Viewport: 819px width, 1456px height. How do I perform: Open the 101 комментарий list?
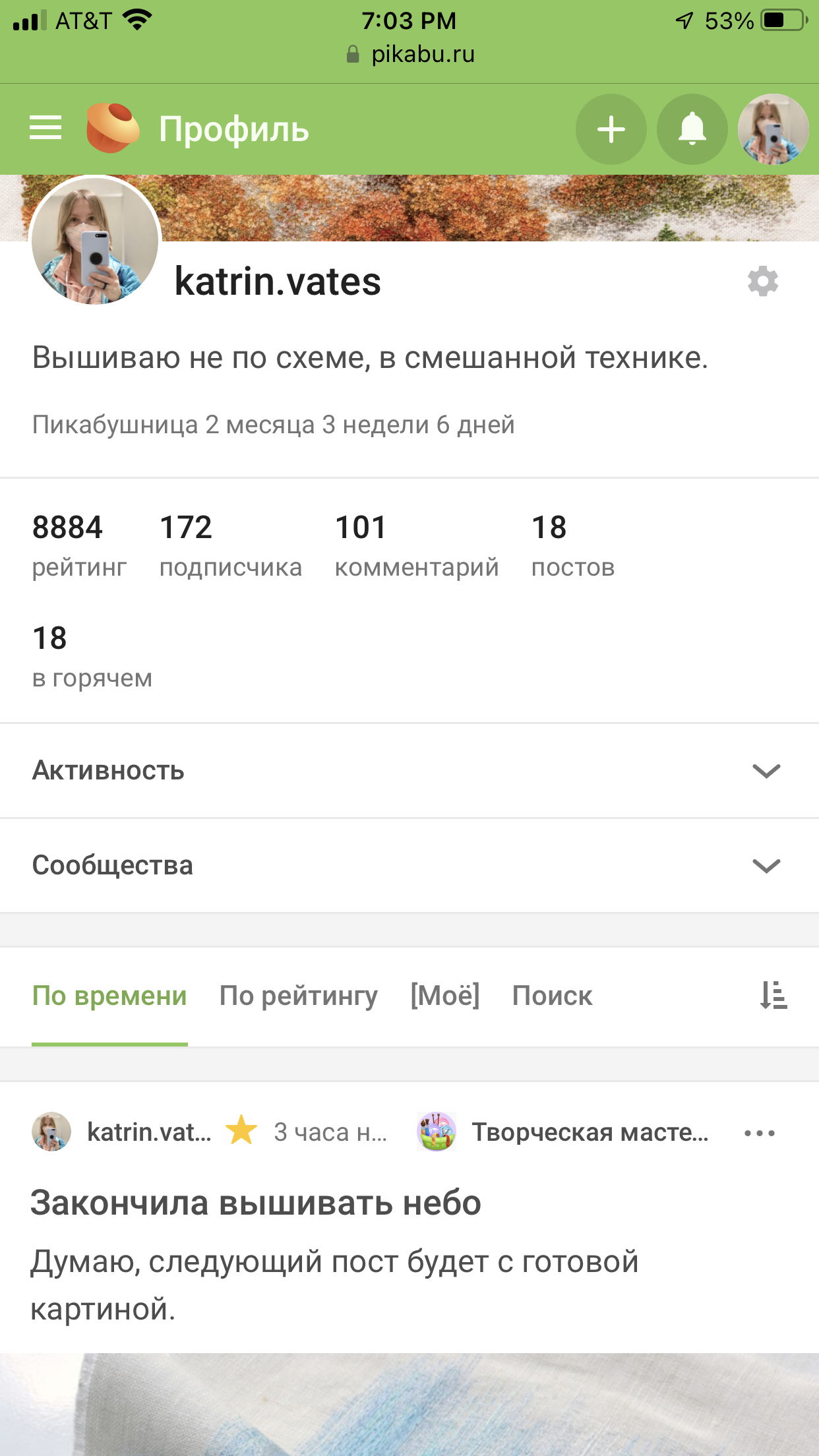coord(416,546)
